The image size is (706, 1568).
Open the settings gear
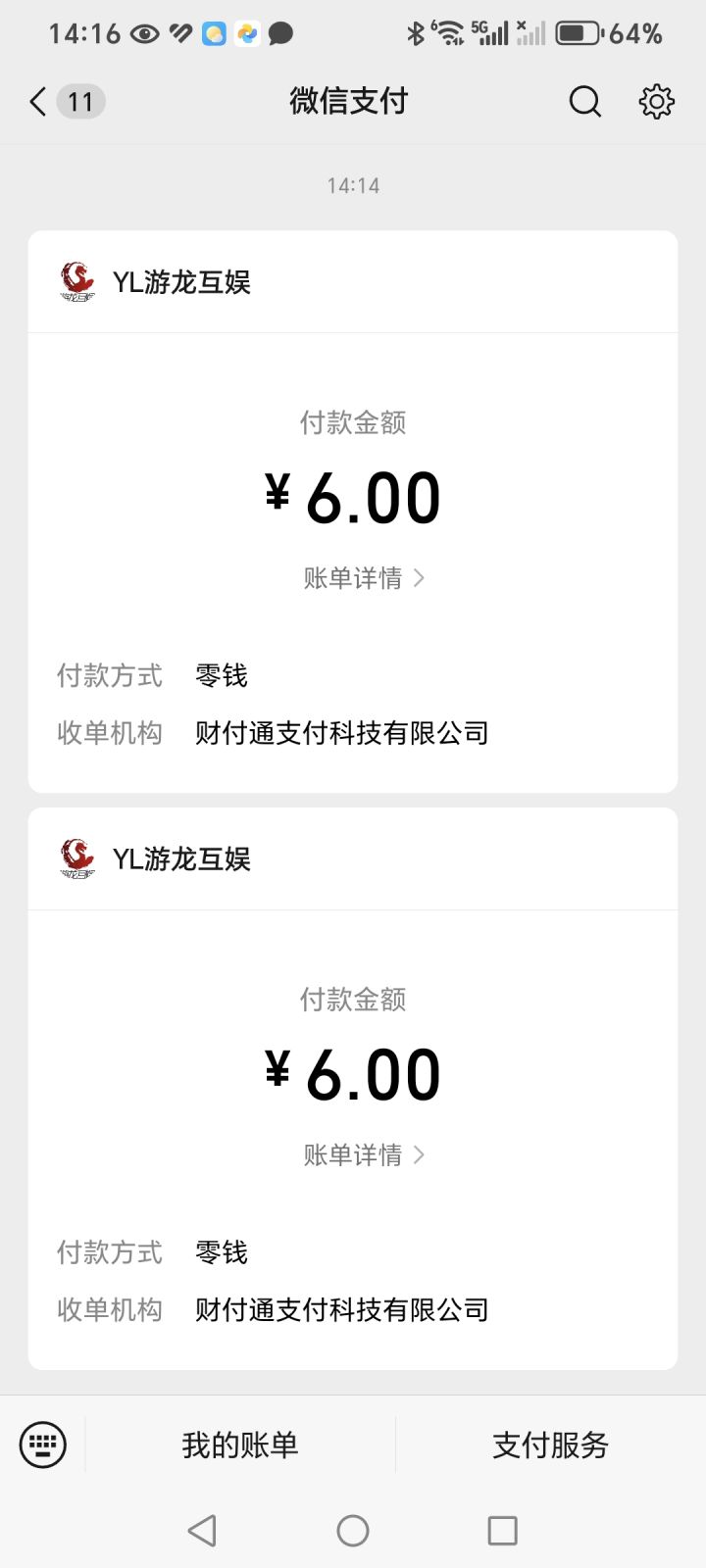point(656,101)
